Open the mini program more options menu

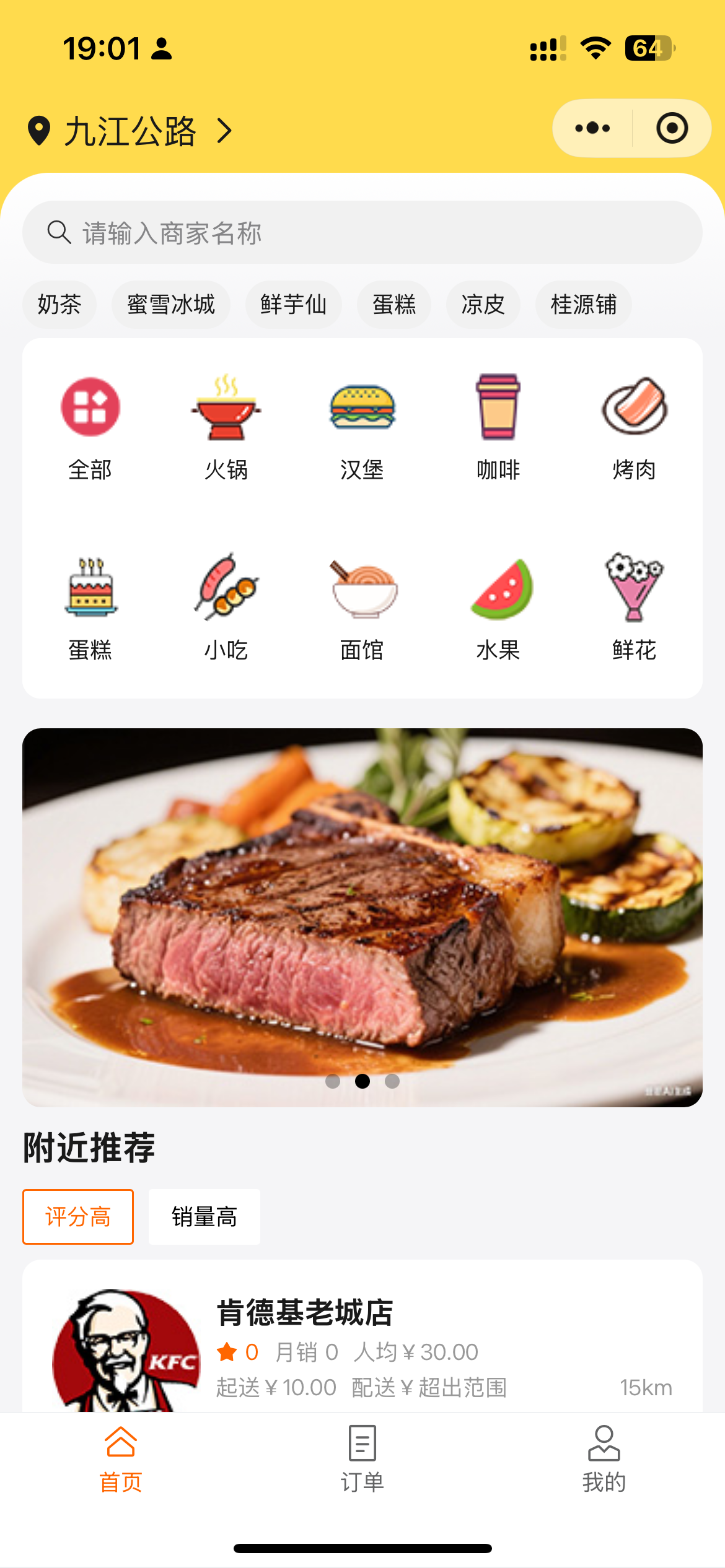592,128
